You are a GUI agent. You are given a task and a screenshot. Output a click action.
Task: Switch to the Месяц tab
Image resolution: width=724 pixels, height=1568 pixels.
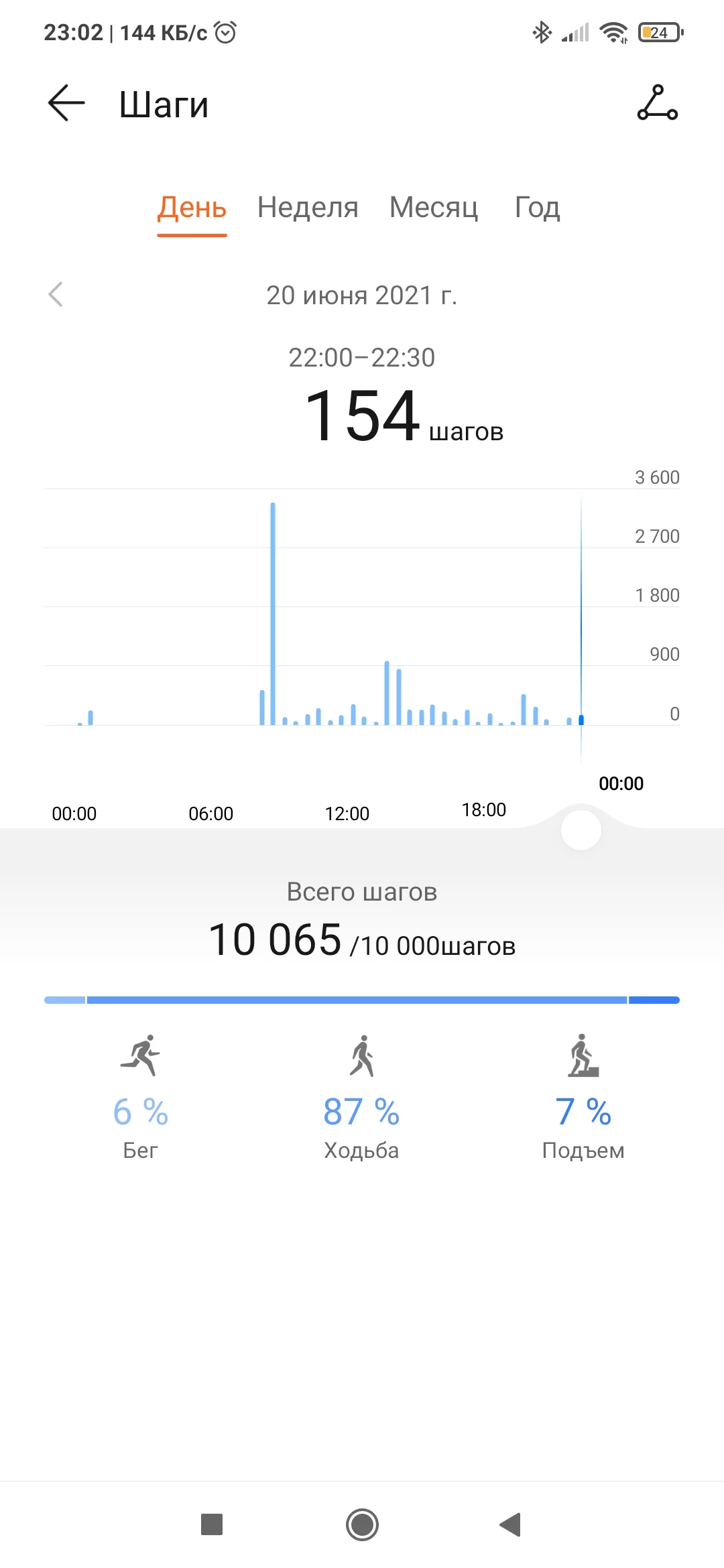tap(434, 208)
